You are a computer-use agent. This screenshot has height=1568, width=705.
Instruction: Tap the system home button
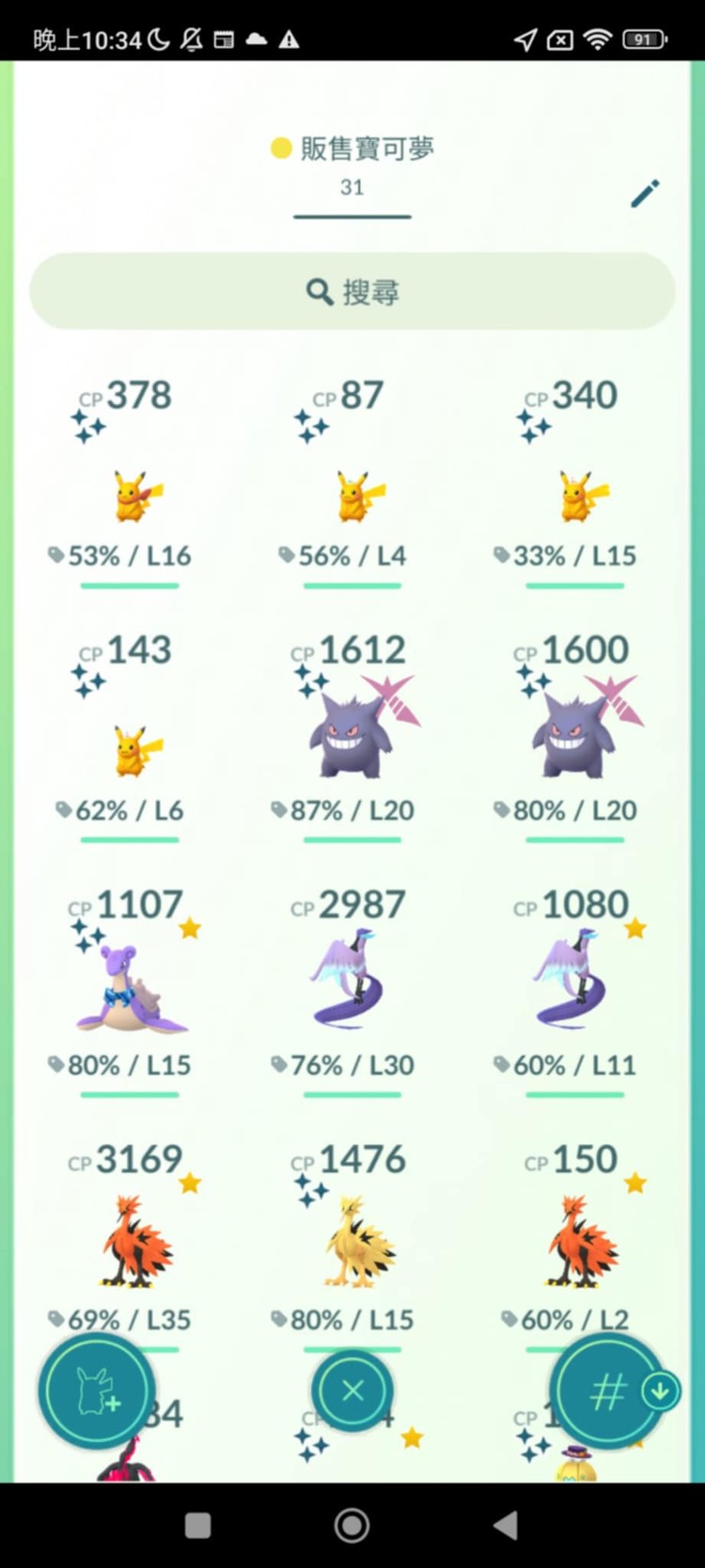point(352,1525)
